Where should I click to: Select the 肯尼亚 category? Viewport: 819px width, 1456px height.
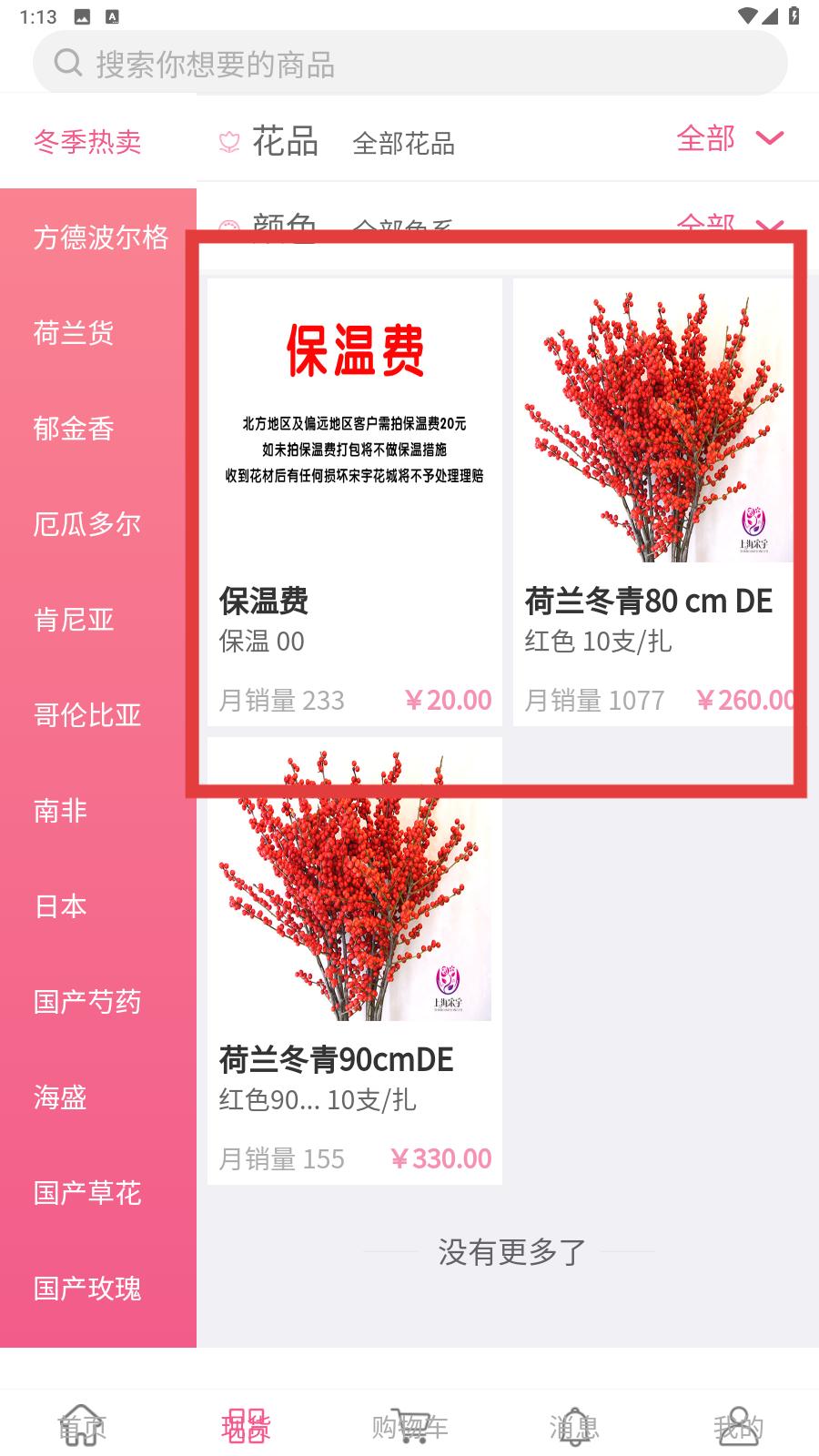click(x=74, y=620)
